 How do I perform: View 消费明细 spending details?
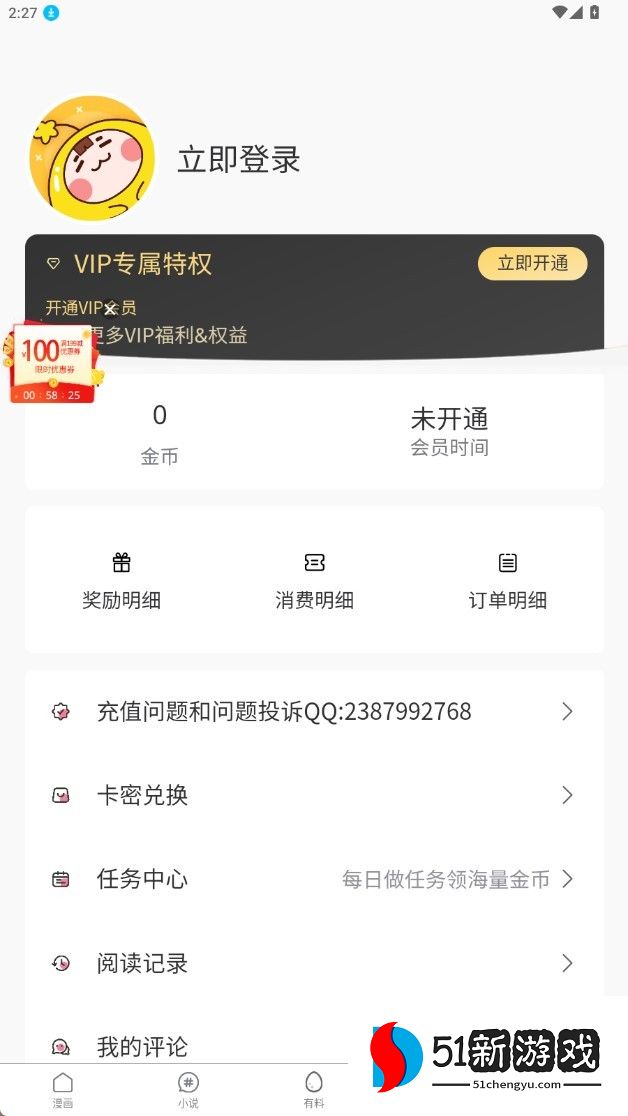point(314,581)
